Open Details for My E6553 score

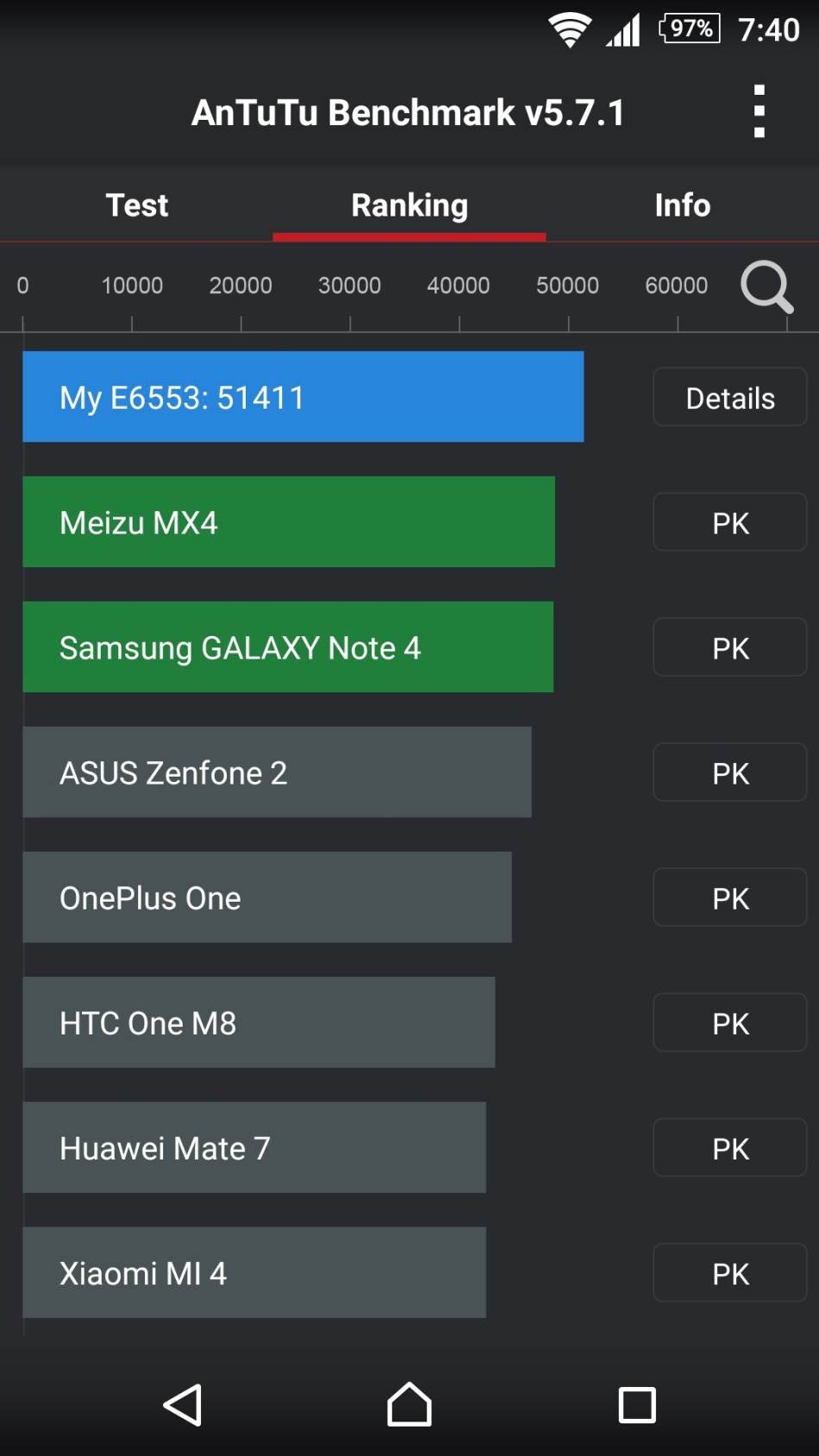click(729, 397)
